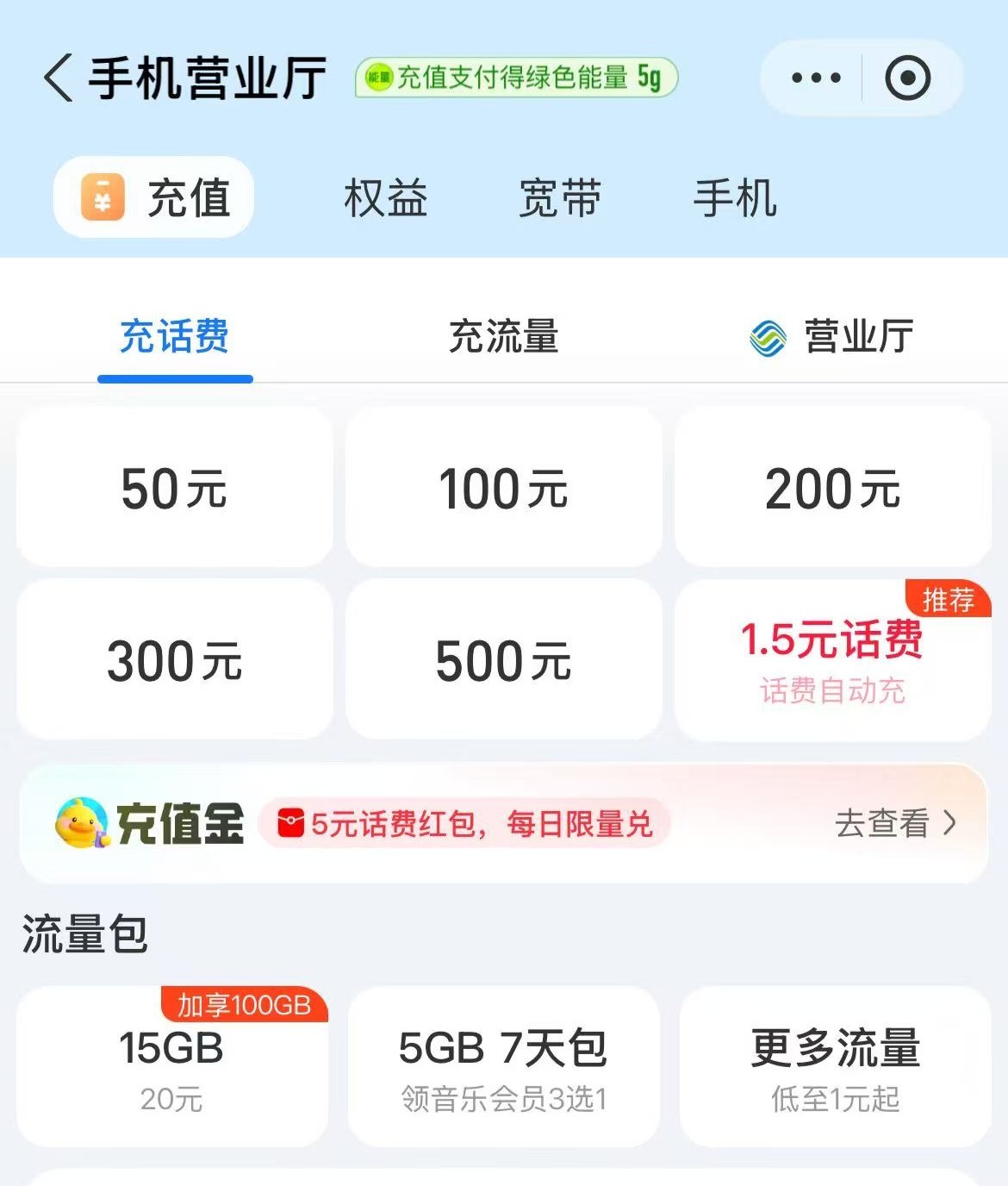This screenshot has width=1008, height=1186.
Task: Select the 15GB 20元 data pack
Action: [172, 1067]
